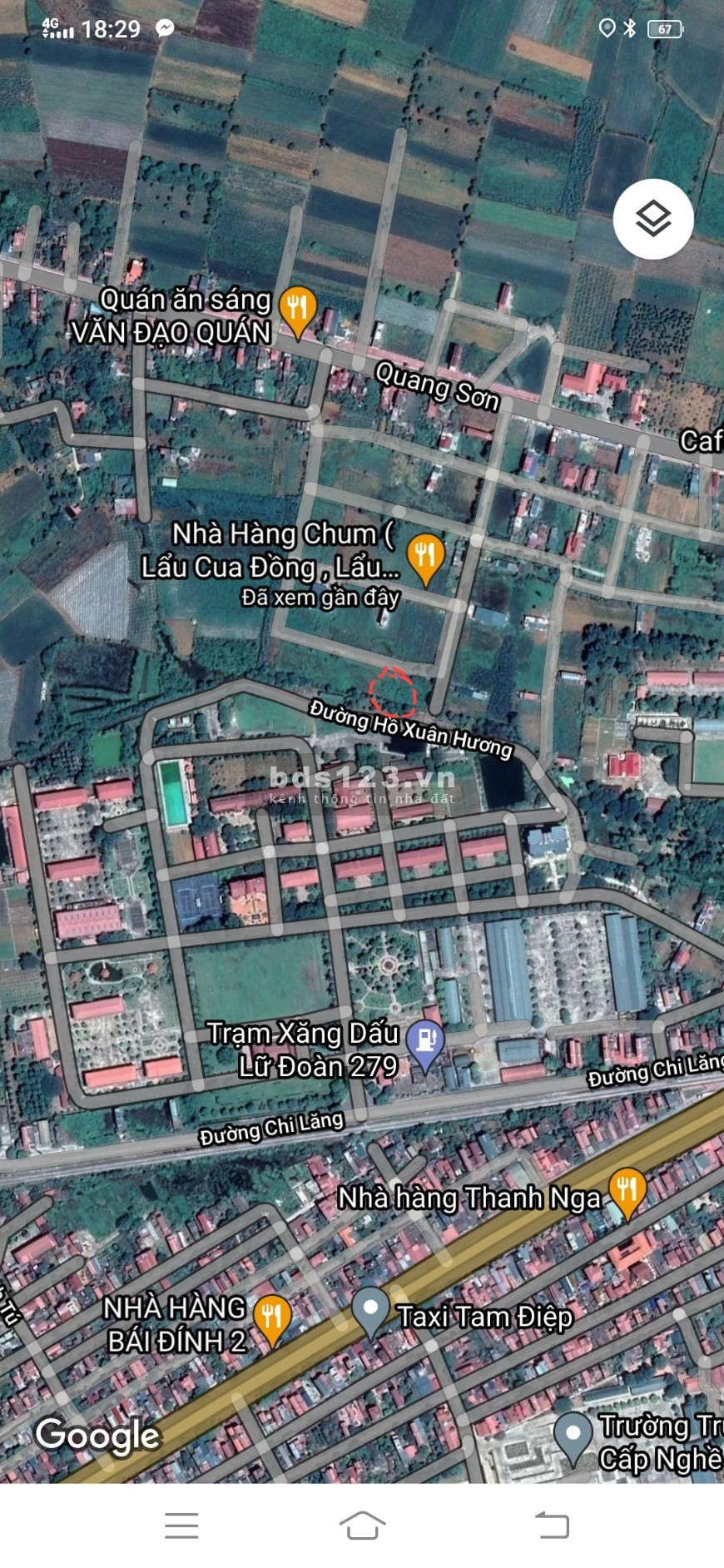Select the Taxi Tam Điệp location pin

370,1310
